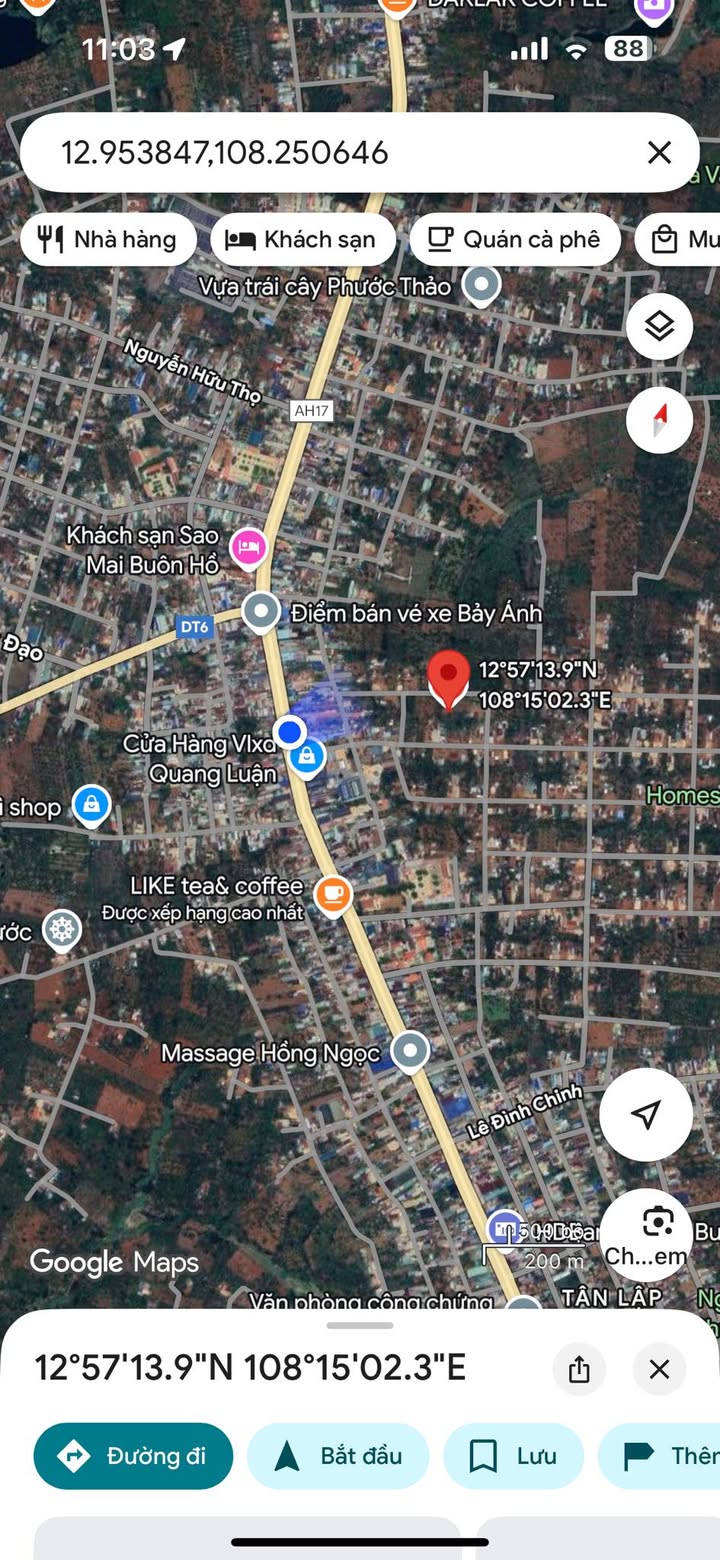The width and height of the screenshot is (720, 1560).
Task: Select the Khách sạn filter chip
Action: (x=303, y=239)
